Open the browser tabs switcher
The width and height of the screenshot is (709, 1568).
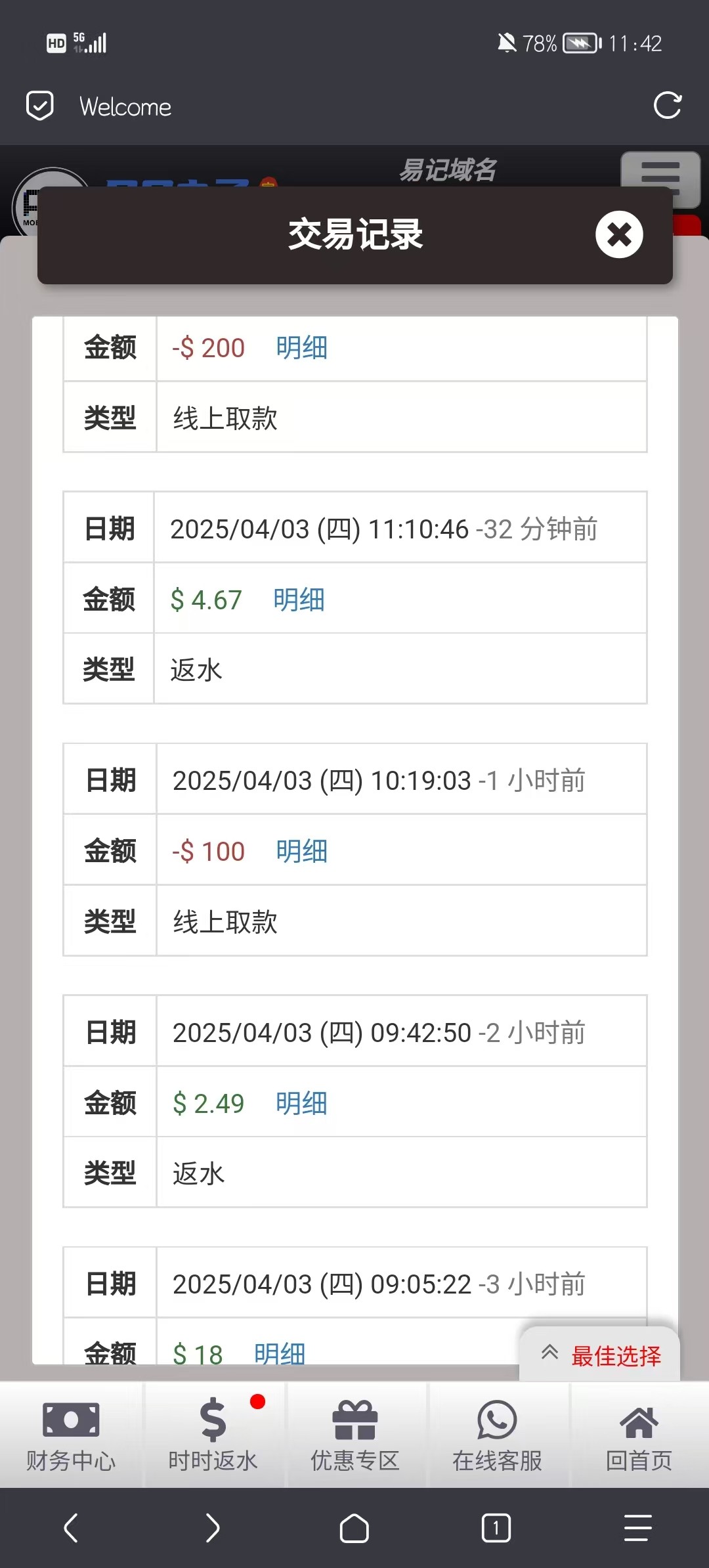[496, 1528]
